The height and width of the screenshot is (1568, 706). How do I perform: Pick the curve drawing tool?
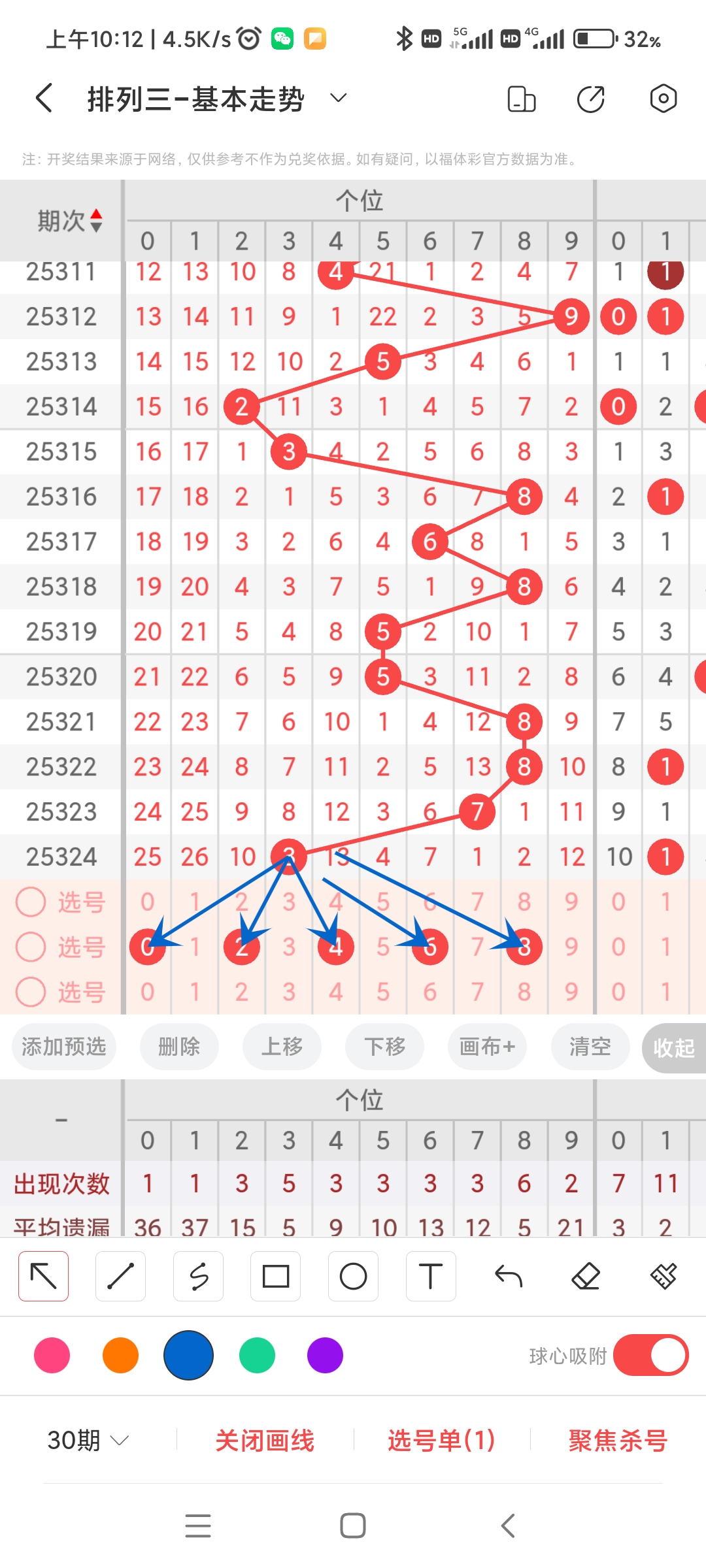pos(198,1275)
